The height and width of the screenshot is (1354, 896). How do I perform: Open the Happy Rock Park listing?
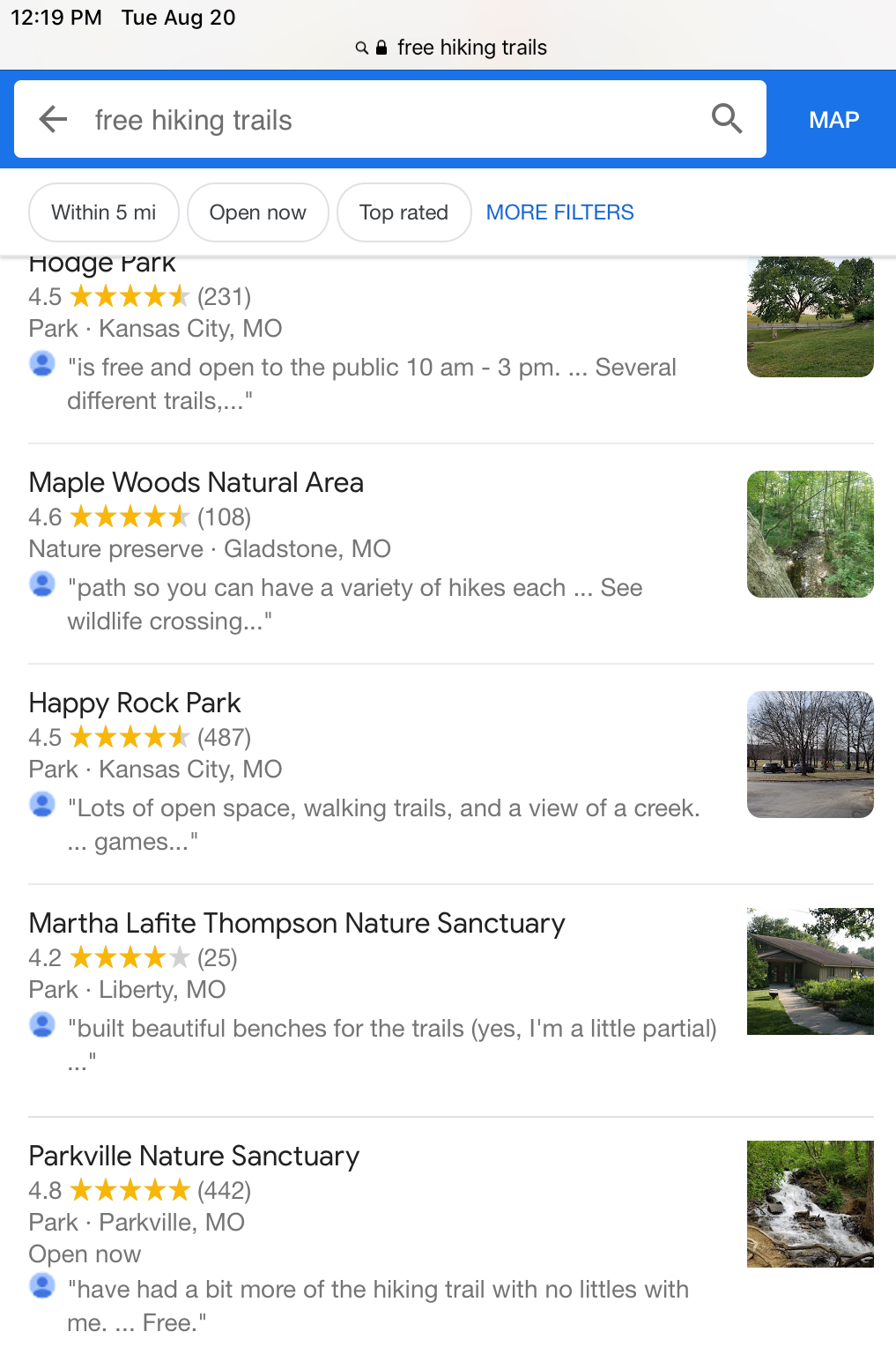(x=135, y=703)
